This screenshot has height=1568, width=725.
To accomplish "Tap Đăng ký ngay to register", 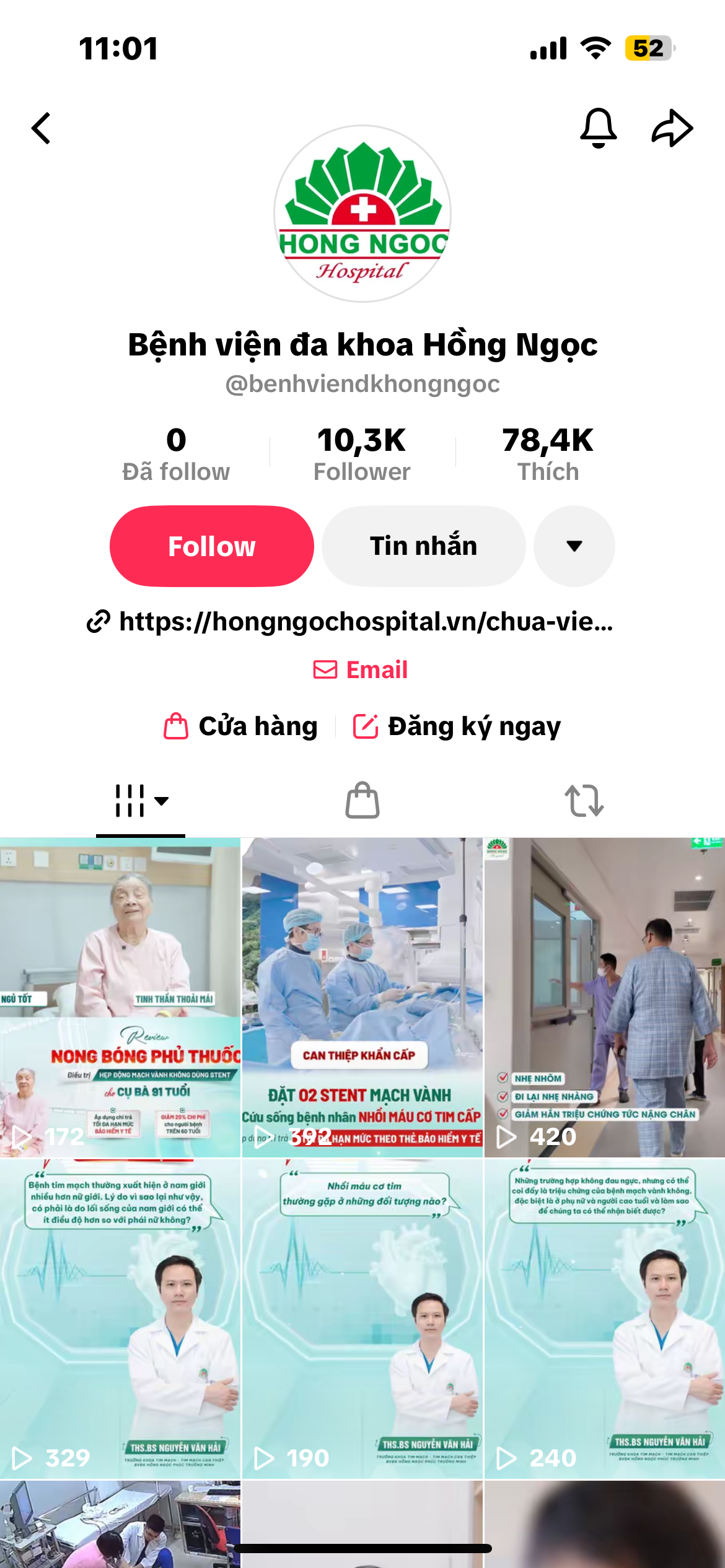I will pos(457,726).
